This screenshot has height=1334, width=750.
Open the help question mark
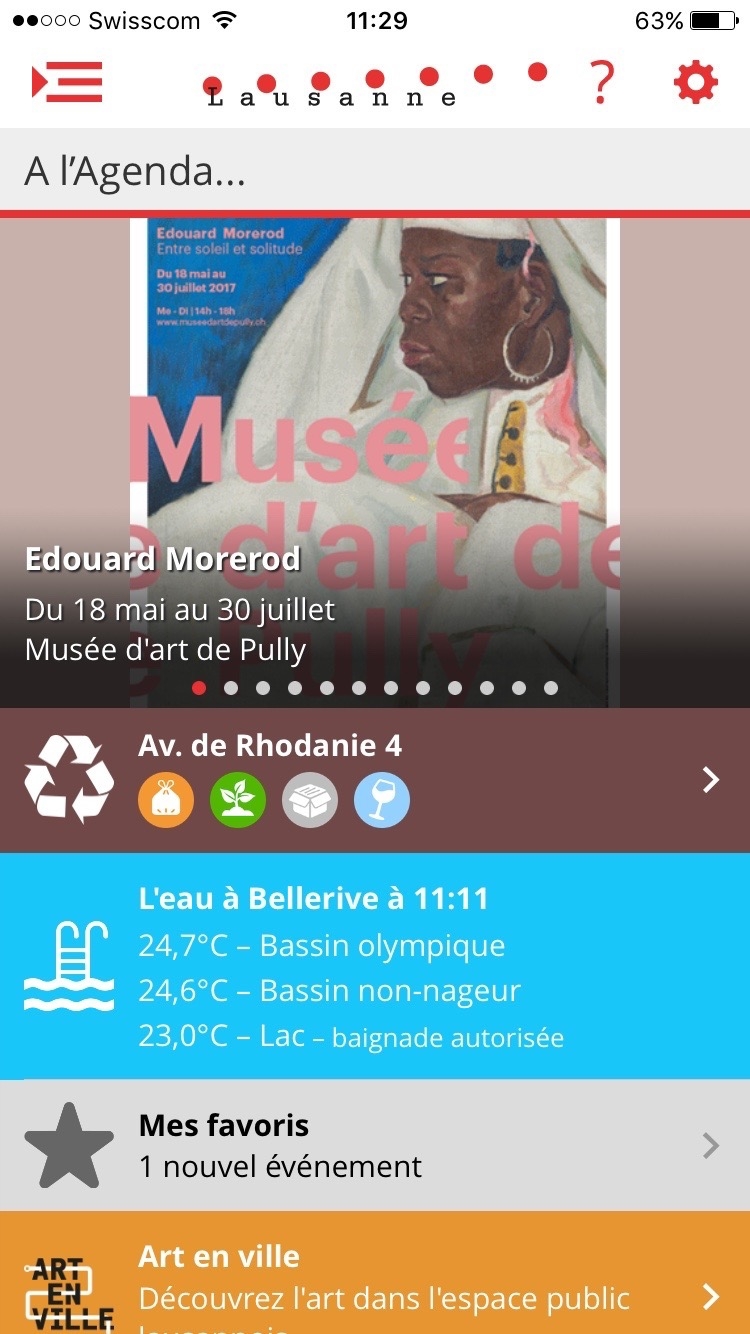[x=601, y=82]
